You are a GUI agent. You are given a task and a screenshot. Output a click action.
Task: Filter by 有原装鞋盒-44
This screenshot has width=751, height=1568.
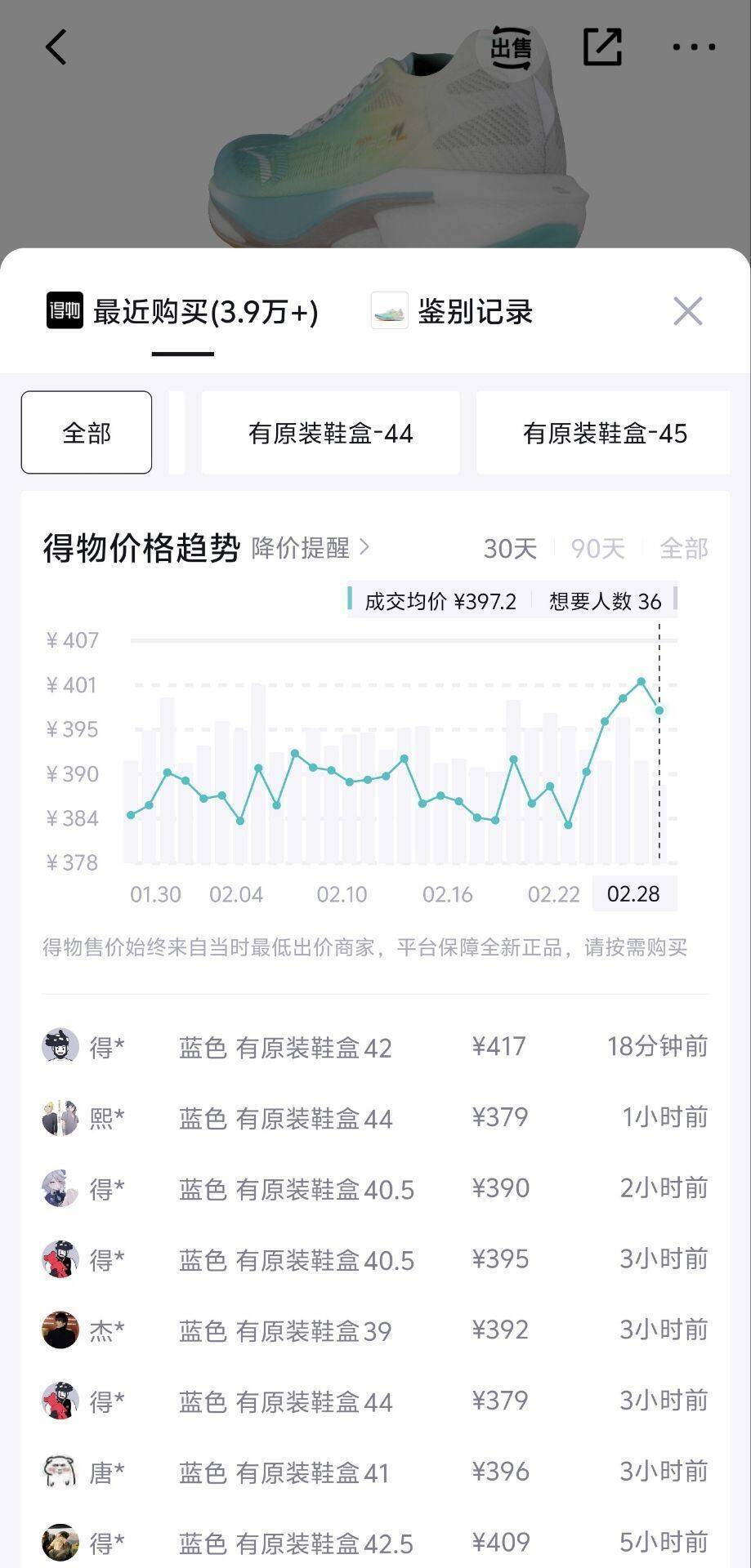pyautogui.click(x=330, y=432)
